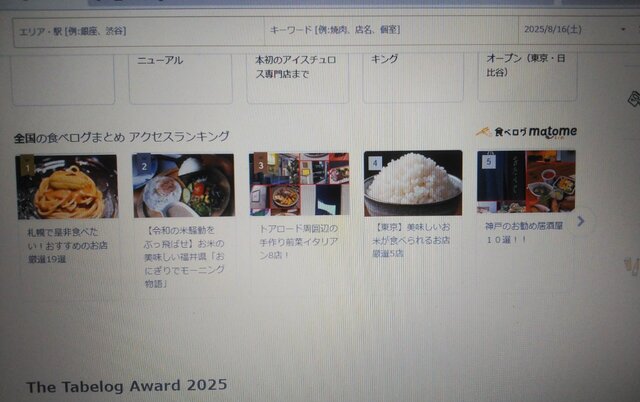The width and height of the screenshot is (640, 402).
Task: Tap the keyword search field
Action: click(390, 31)
